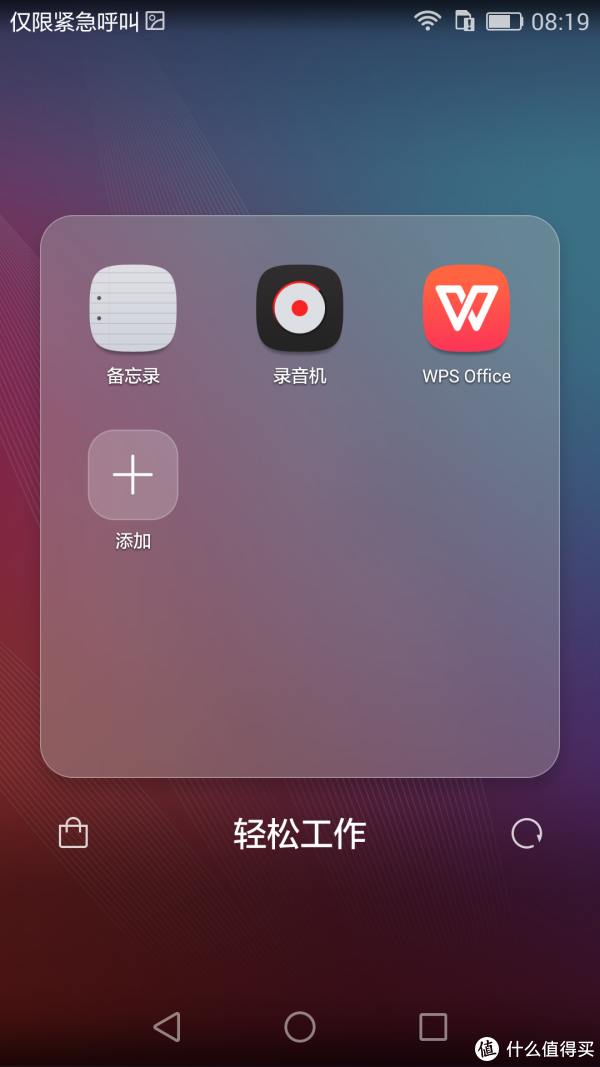Tap the refresh icon beside 轻松工作
This screenshot has width=600, height=1067.
(x=526, y=833)
